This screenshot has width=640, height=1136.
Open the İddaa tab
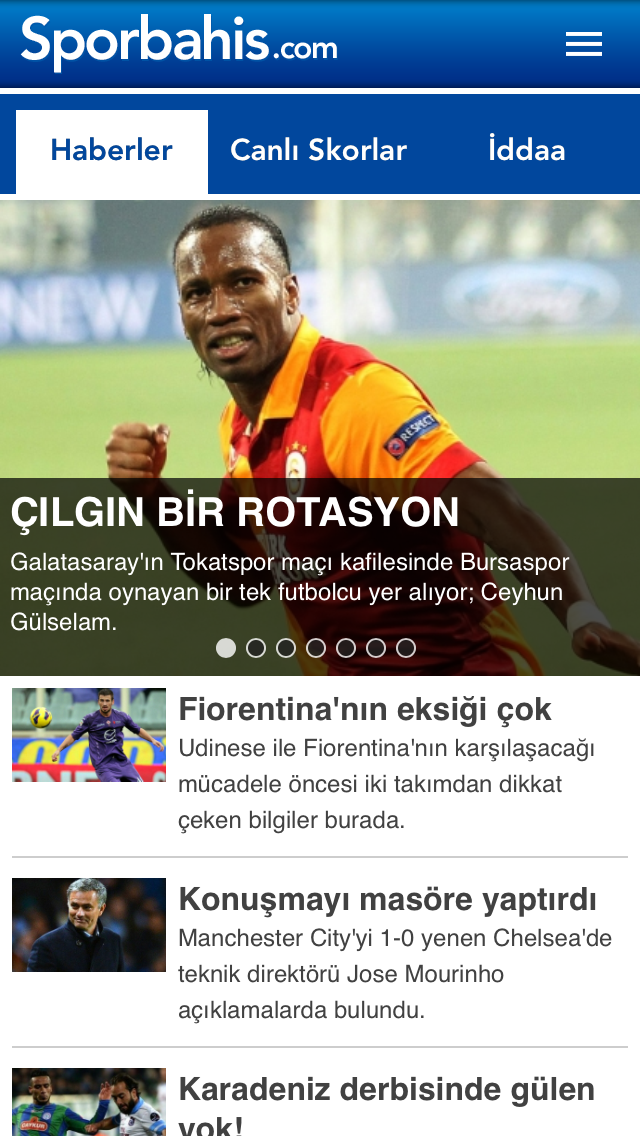click(x=526, y=151)
